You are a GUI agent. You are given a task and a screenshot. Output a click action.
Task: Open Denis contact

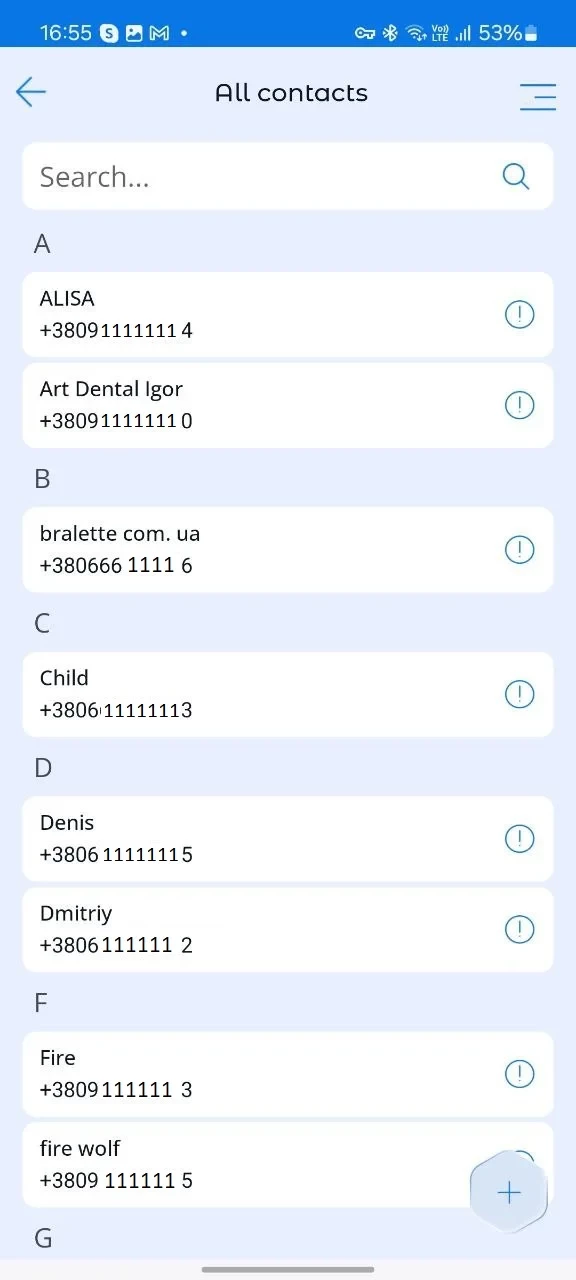pos(288,838)
